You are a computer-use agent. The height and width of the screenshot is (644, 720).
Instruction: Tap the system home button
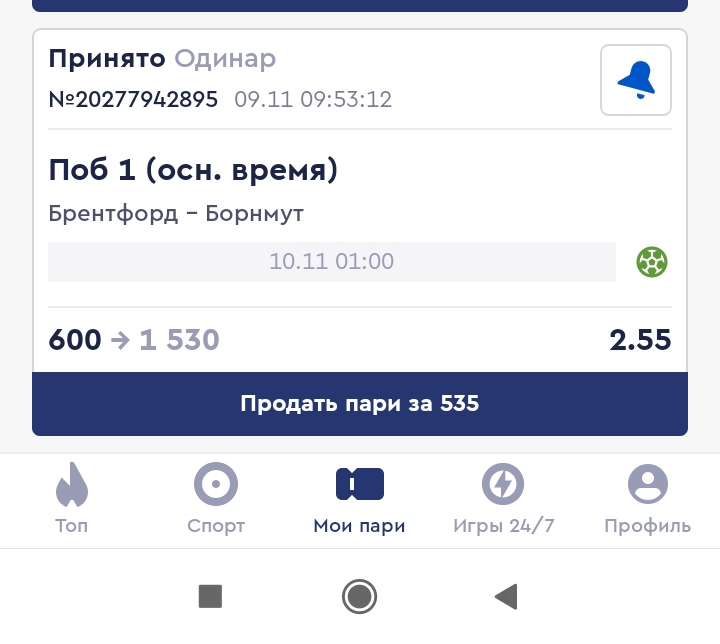359,597
